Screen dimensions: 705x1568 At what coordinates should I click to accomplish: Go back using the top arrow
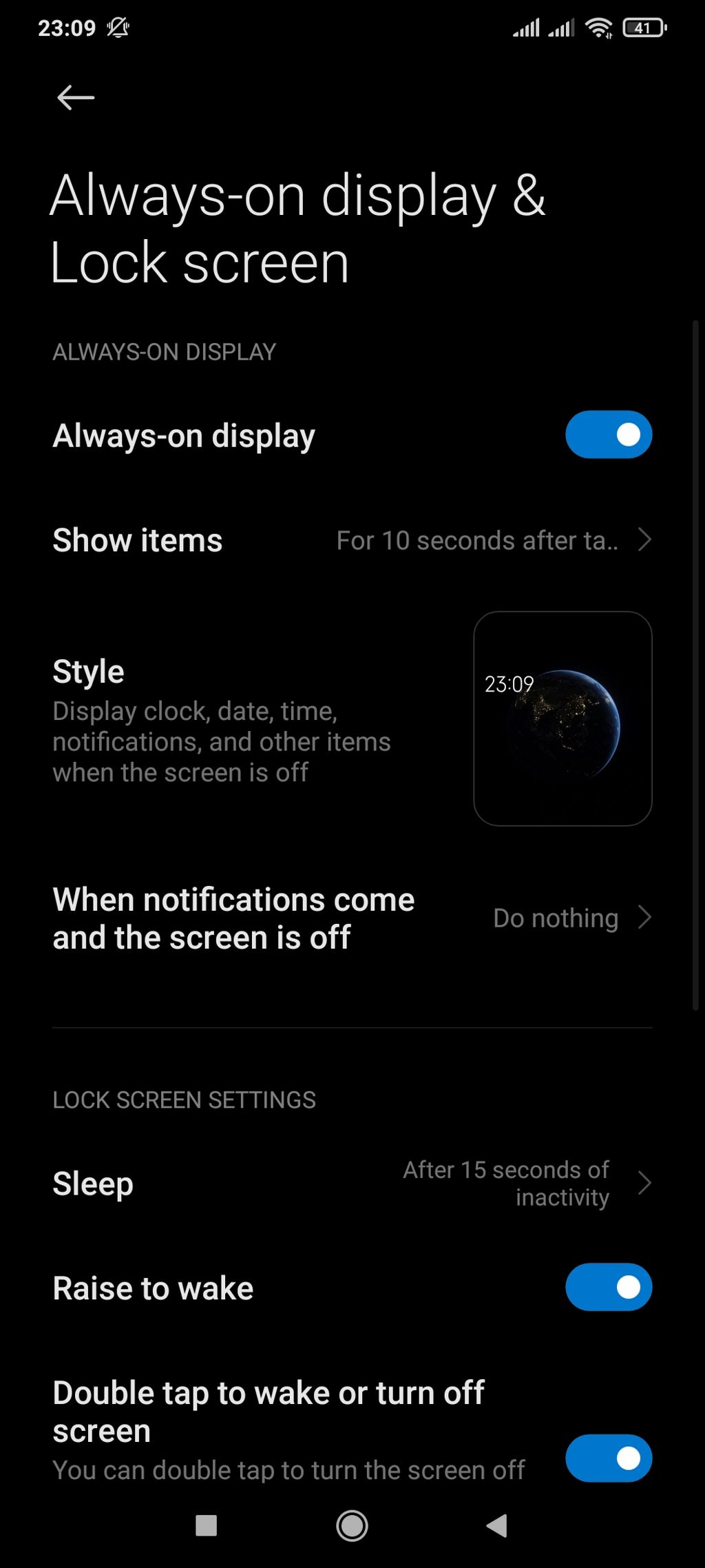click(76, 98)
